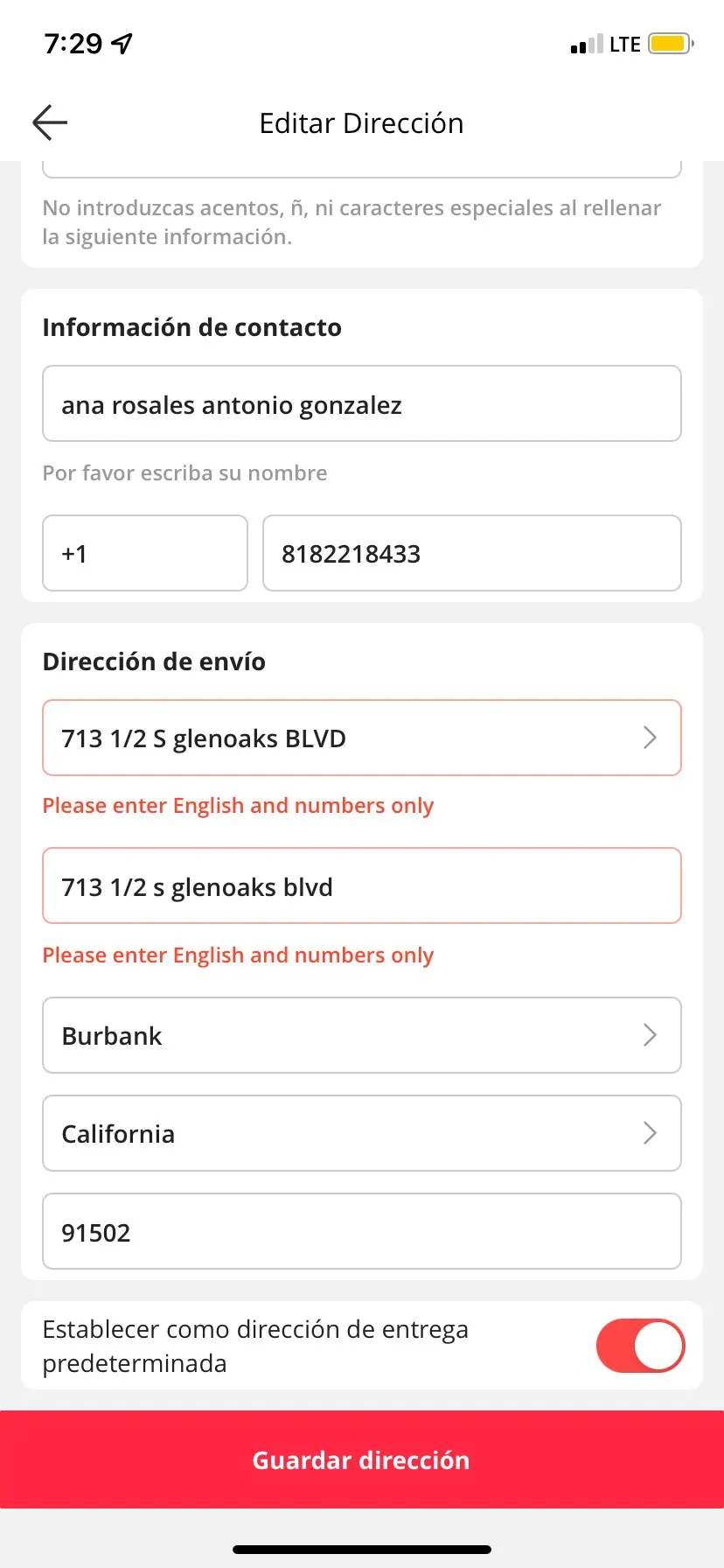Edit the second address line field
Viewport: 724px width, 1568px height.
click(x=361, y=886)
